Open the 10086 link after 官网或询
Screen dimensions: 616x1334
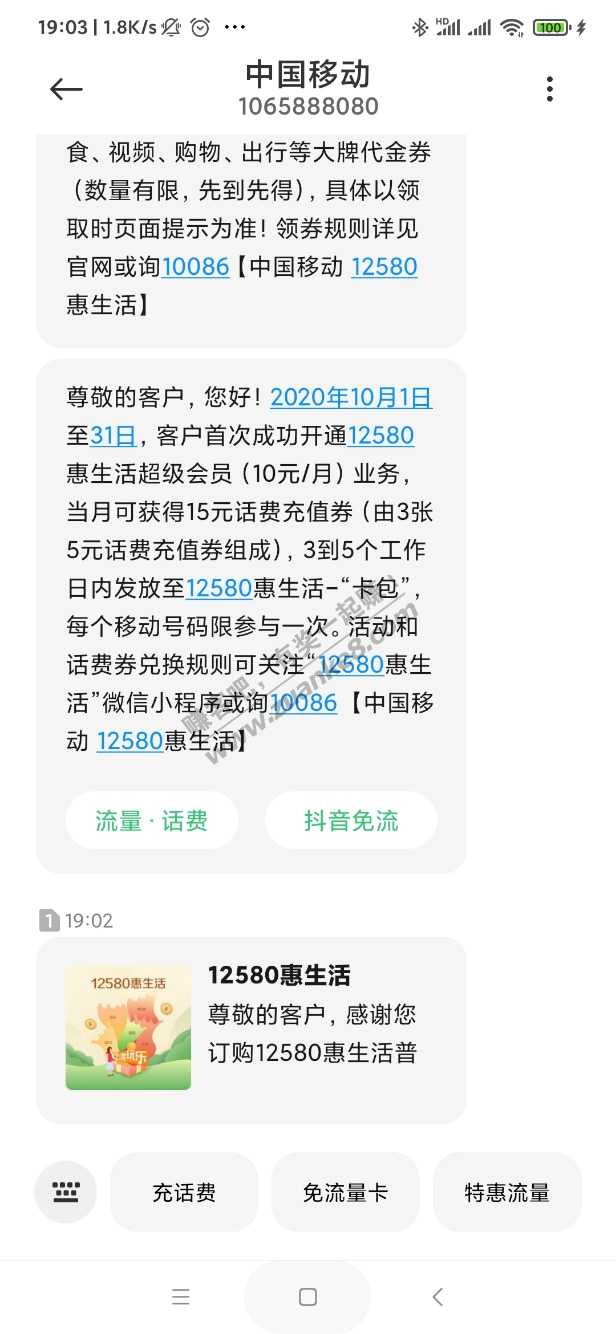point(195,266)
